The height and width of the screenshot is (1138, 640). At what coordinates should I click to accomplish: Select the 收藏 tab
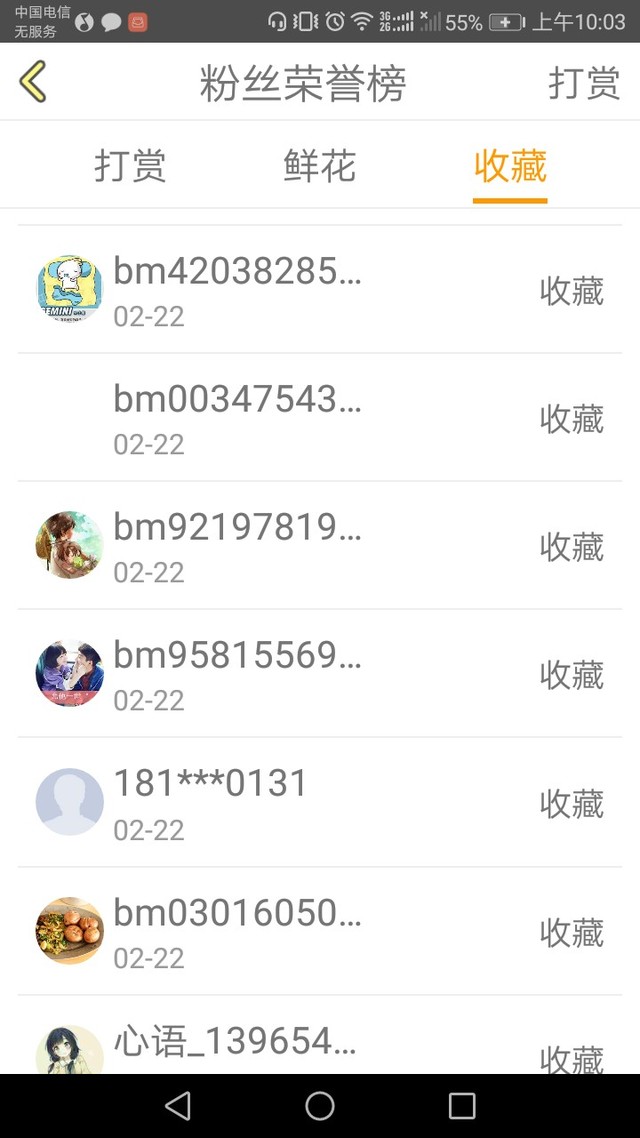(510, 165)
